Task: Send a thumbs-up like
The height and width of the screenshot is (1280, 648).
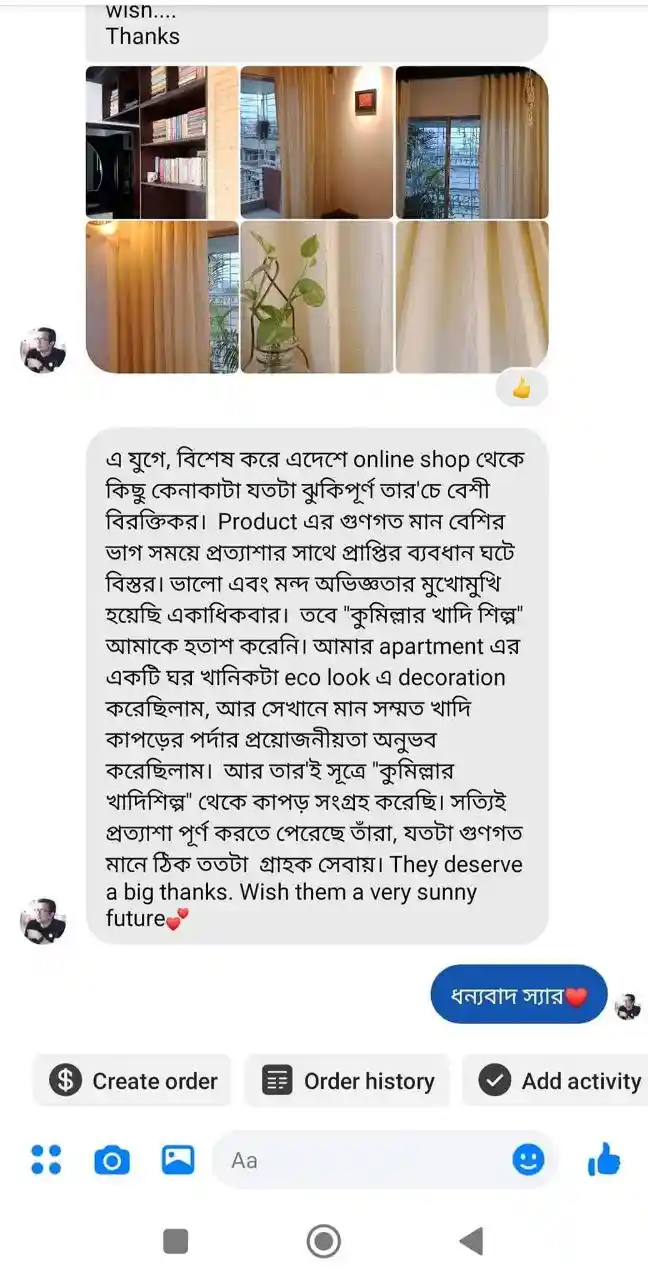Action: pos(604,1160)
